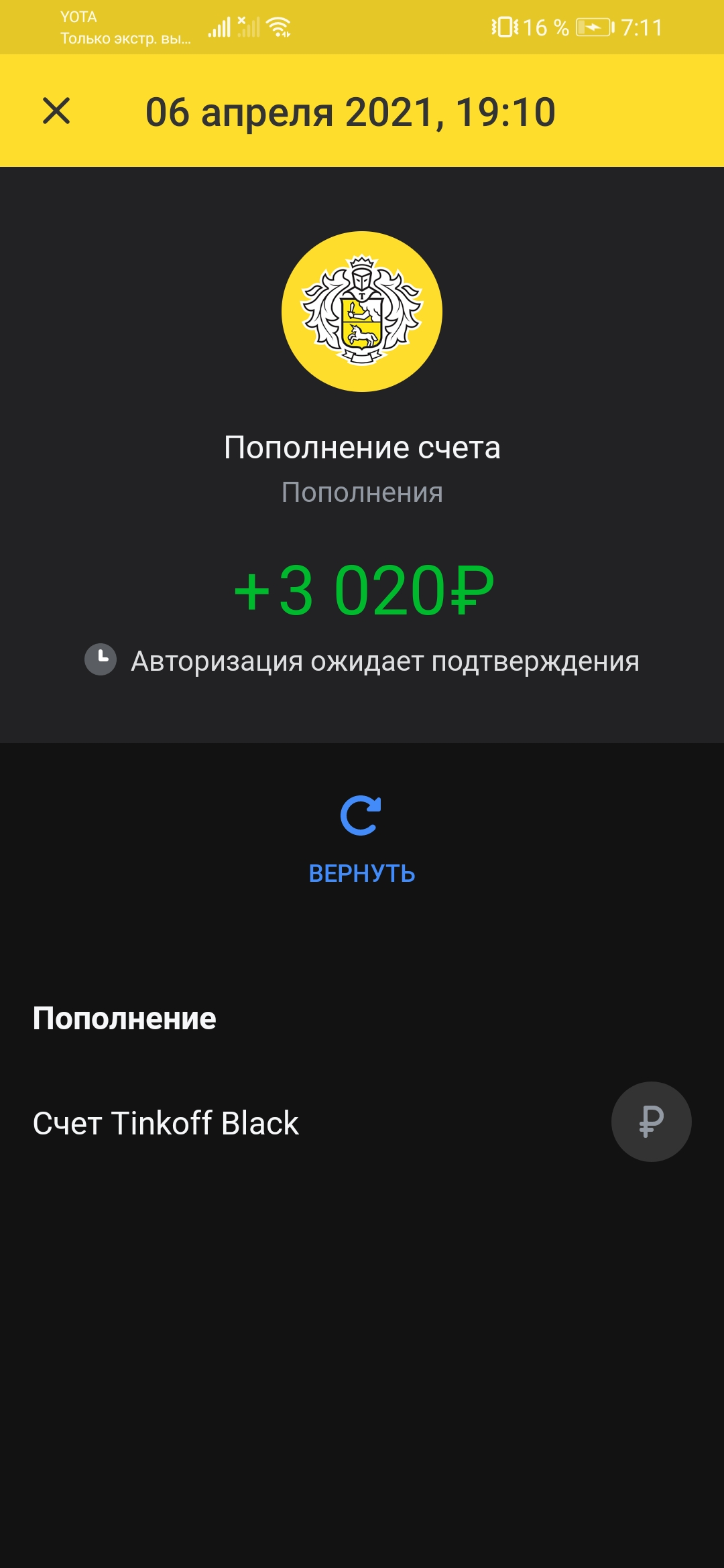This screenshot has width=724, height=1568.
Task: Close the transaction details screen
Action: click(56, 111)
